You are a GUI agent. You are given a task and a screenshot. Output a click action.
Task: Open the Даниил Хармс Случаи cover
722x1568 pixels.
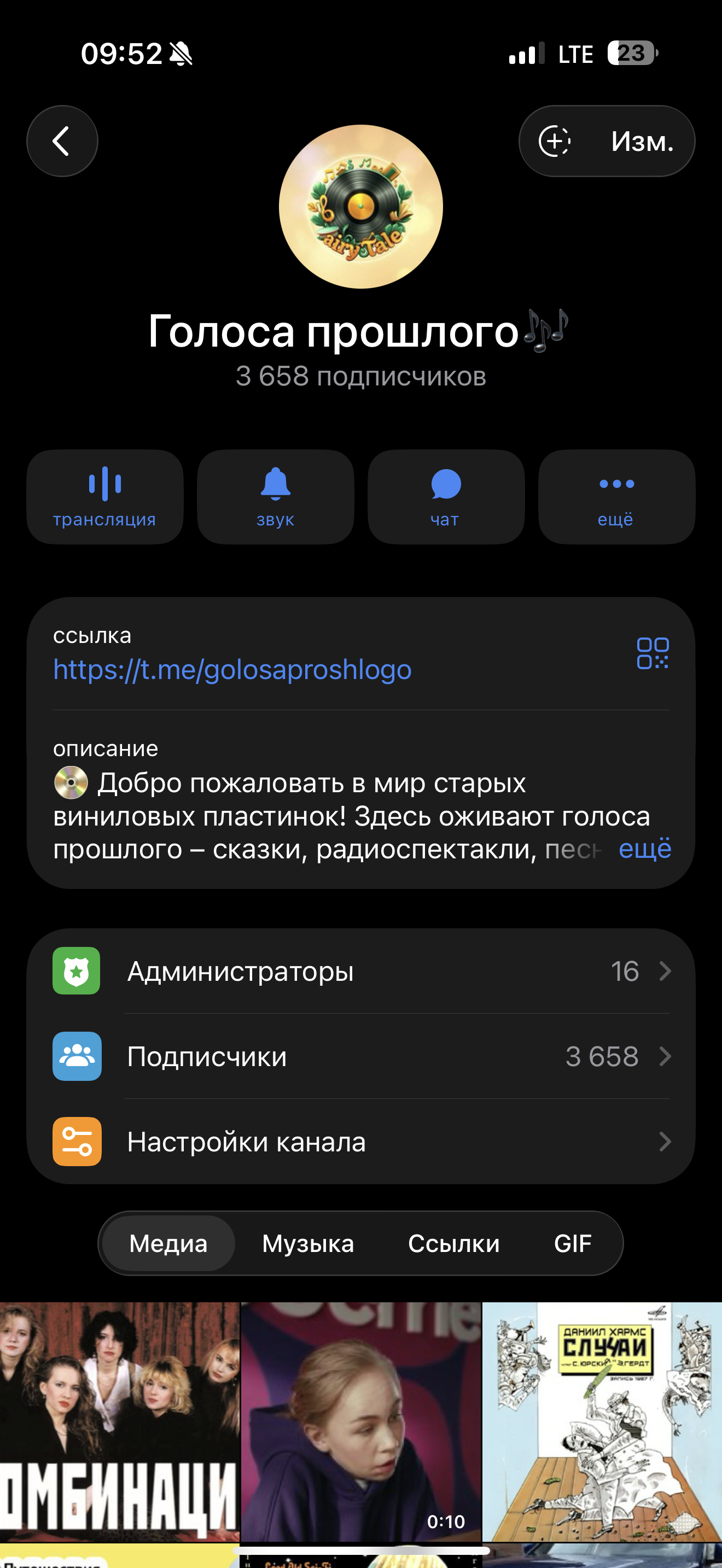[602, 1421]
